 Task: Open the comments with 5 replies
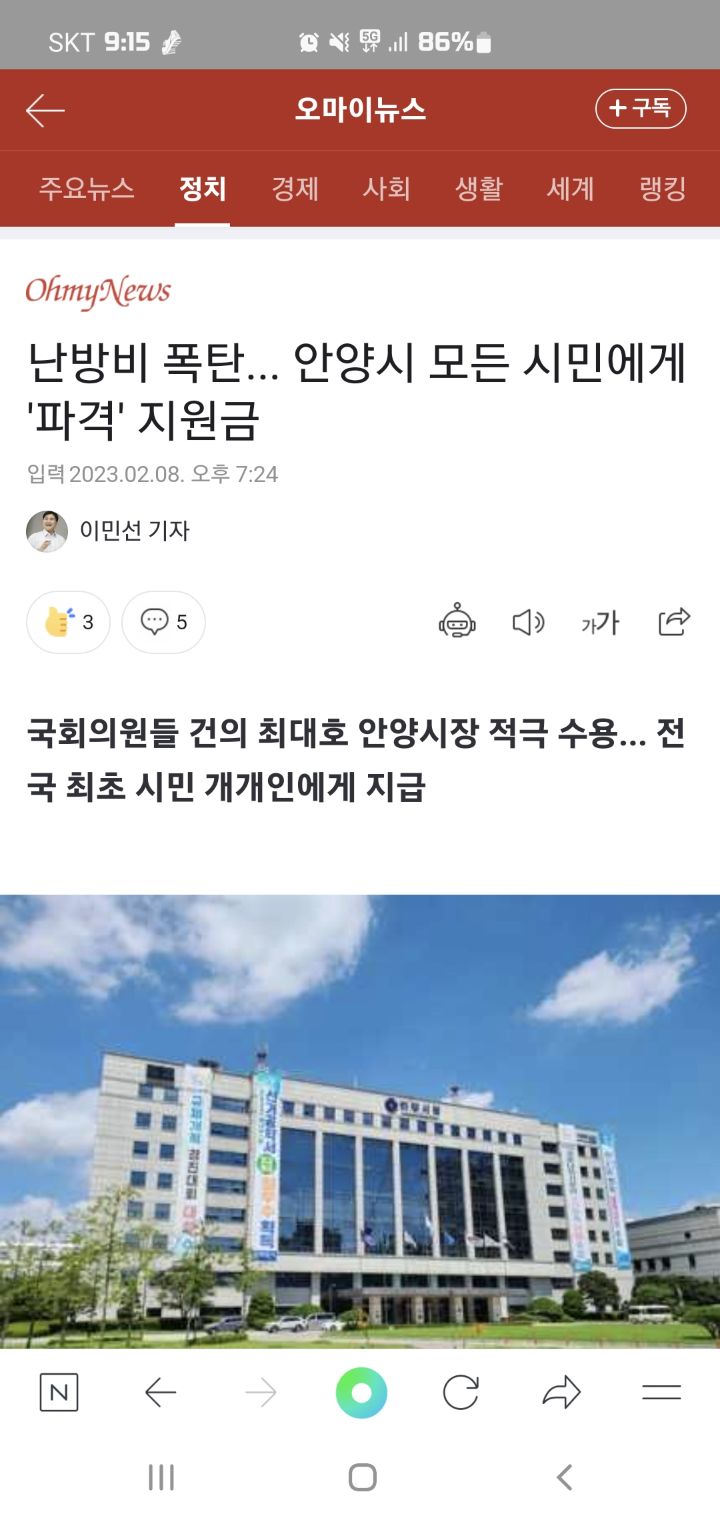click(164, 622)
